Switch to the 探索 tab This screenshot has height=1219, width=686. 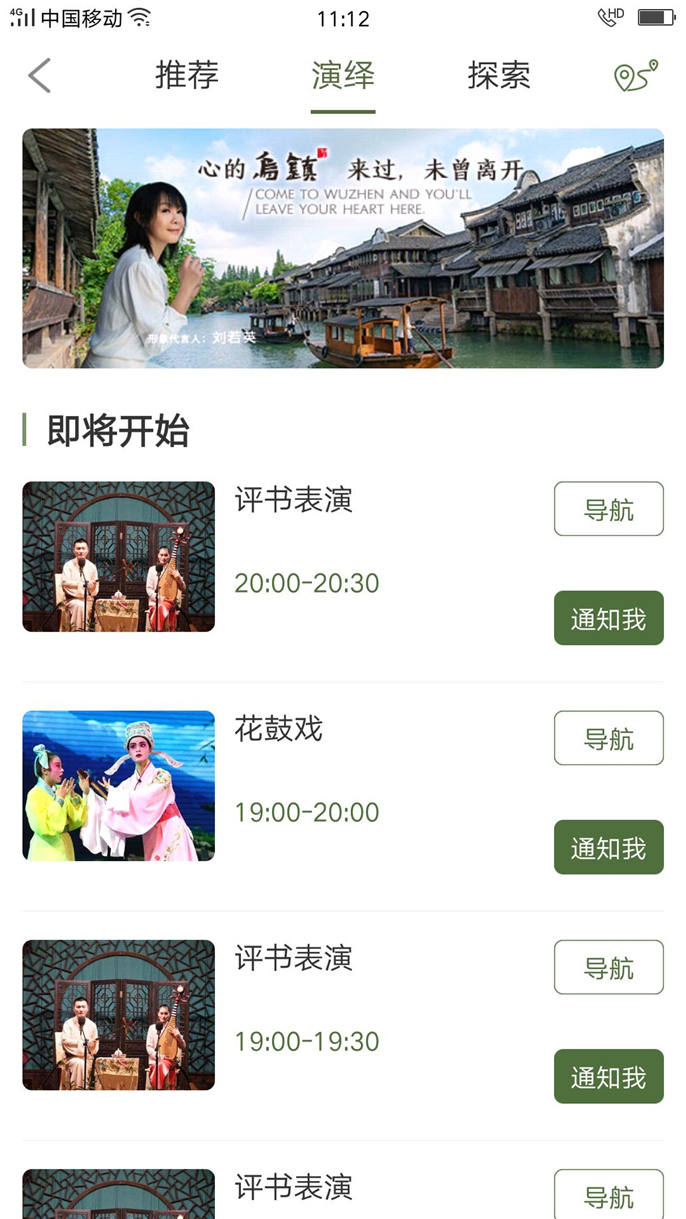pyautogui.click(x=499, y=76)
